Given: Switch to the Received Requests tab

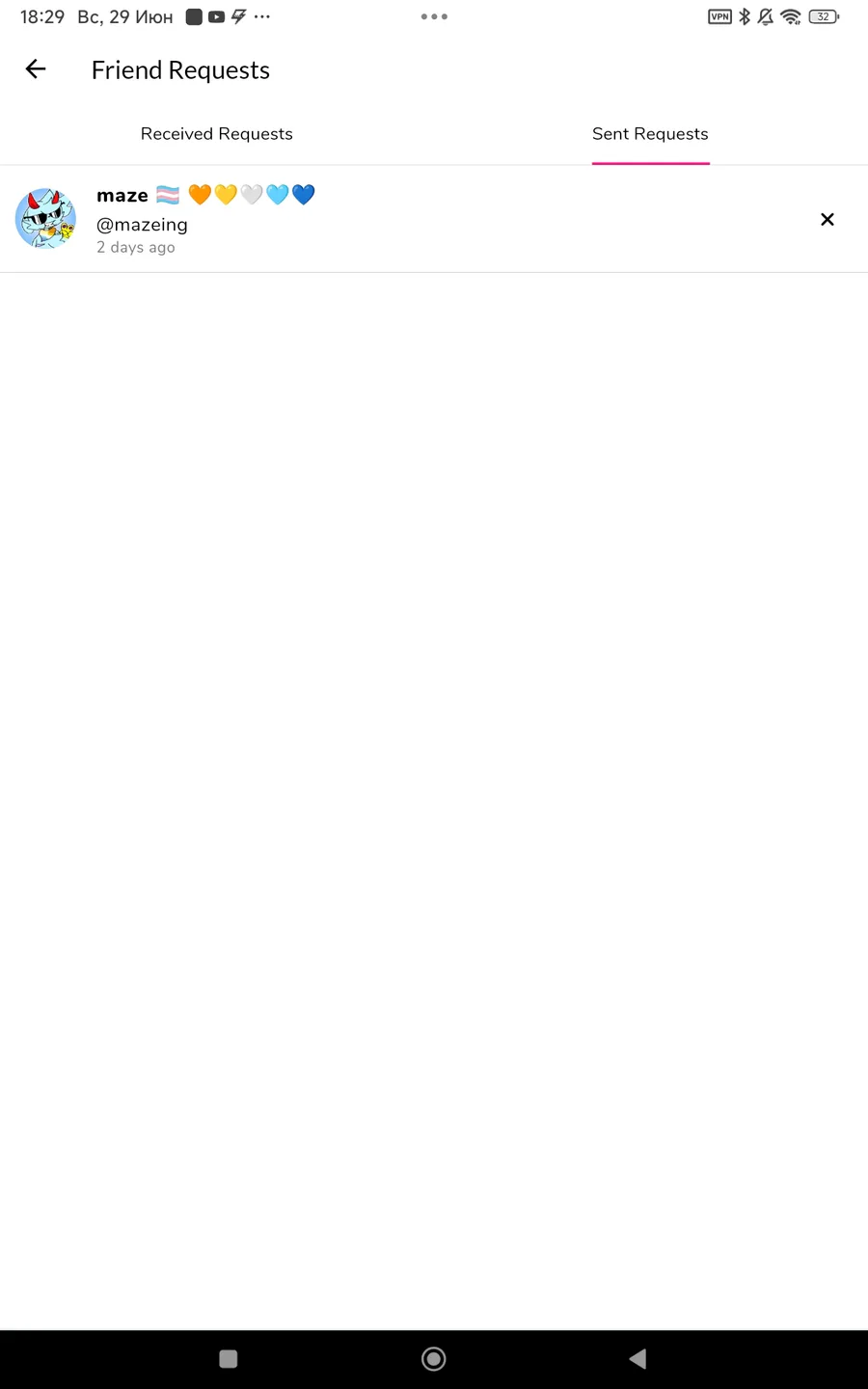Looking at the screenshot, I should click(217, 134).
